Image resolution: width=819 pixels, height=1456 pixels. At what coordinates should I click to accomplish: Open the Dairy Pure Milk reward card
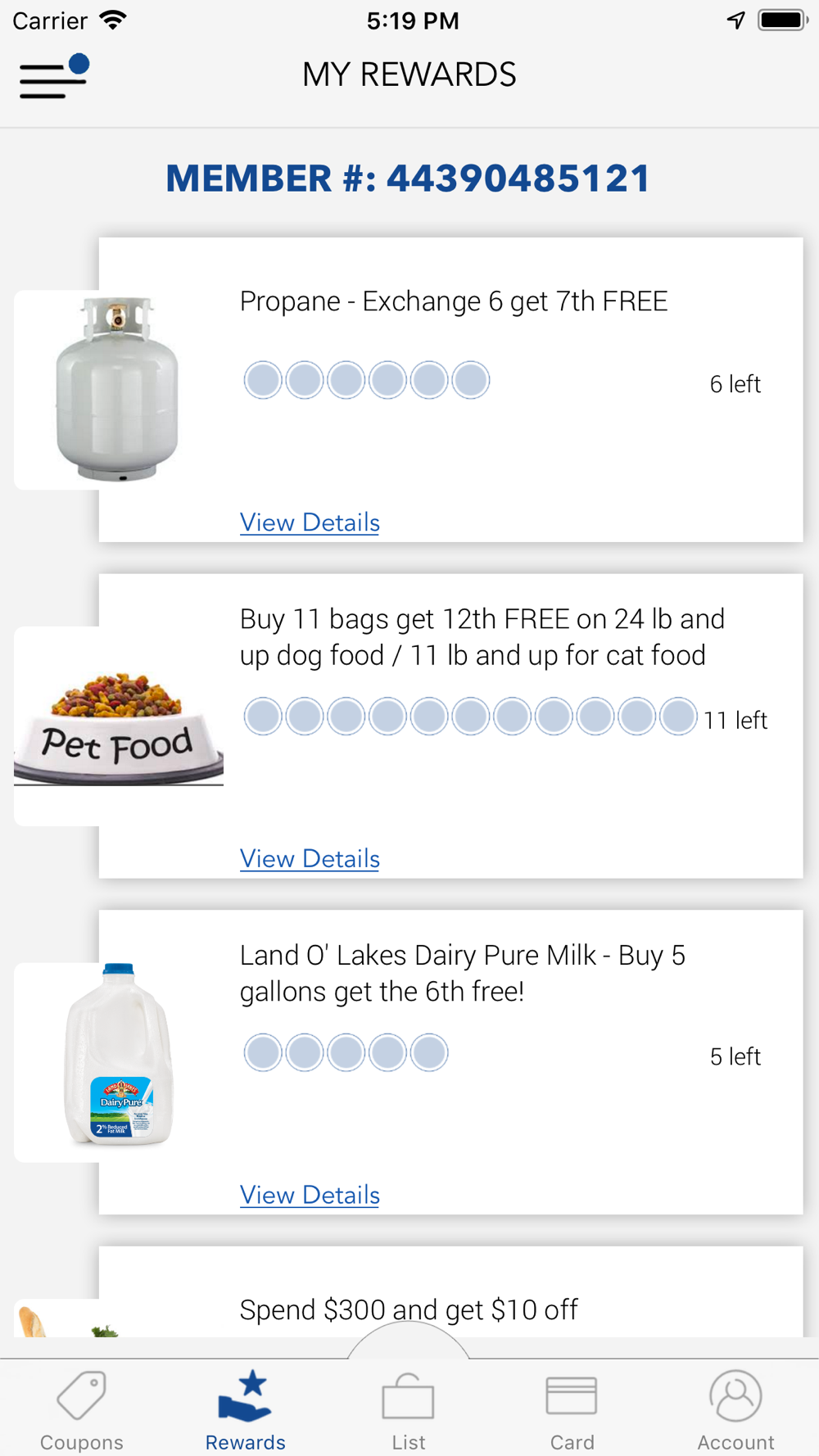click(462, 974)
